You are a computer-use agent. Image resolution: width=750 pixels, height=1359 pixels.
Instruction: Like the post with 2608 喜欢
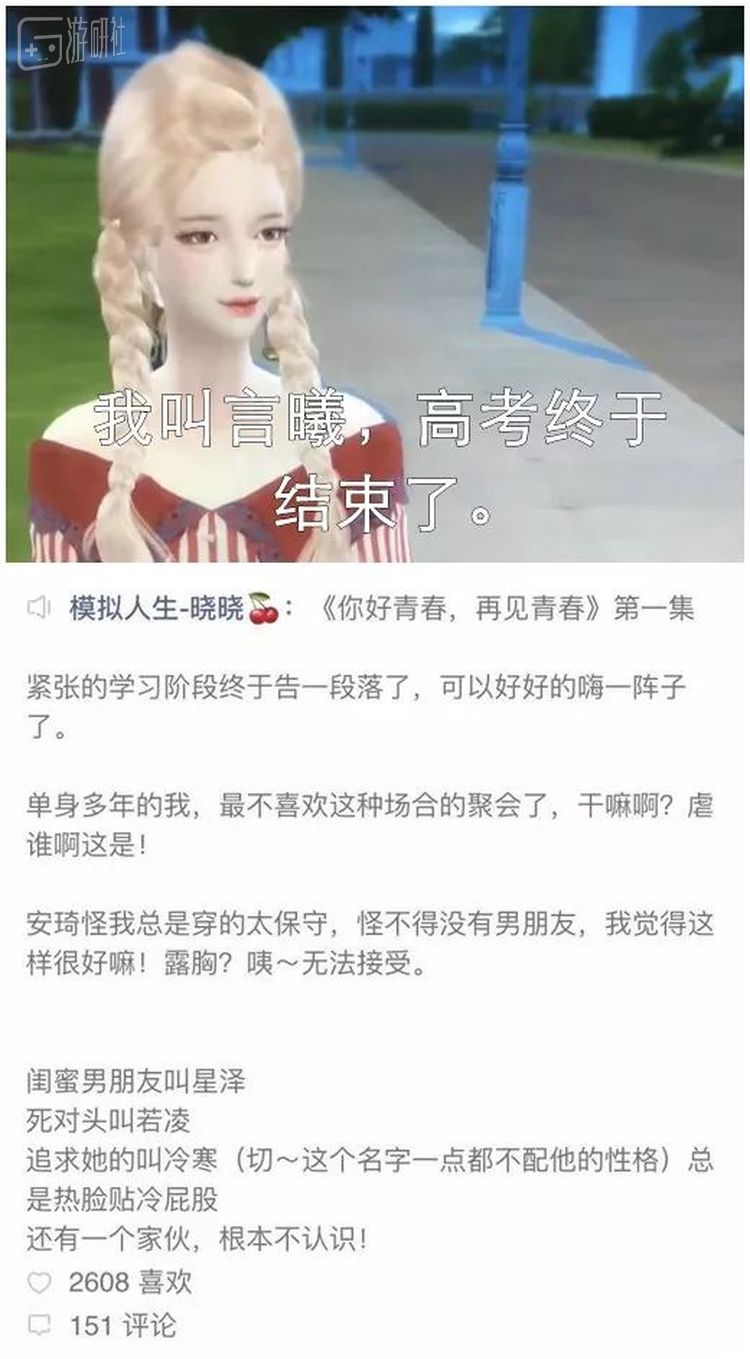[40, 1283]
